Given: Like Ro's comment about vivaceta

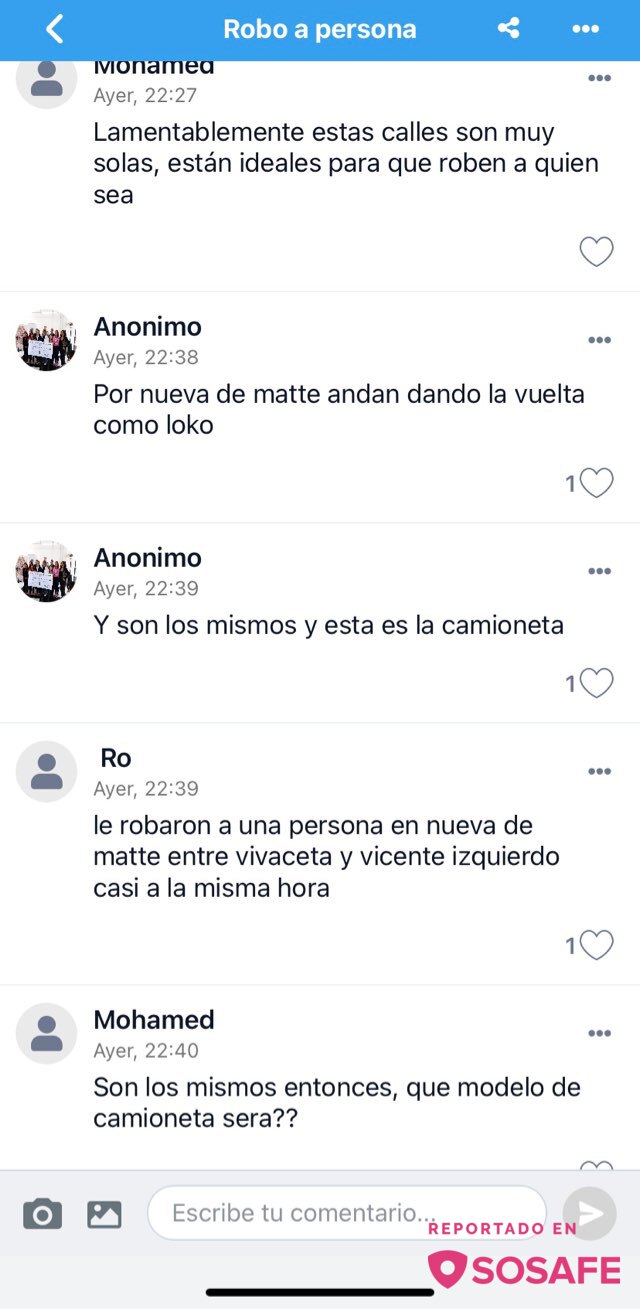Looking at the screenshot, I should (596, 945).
